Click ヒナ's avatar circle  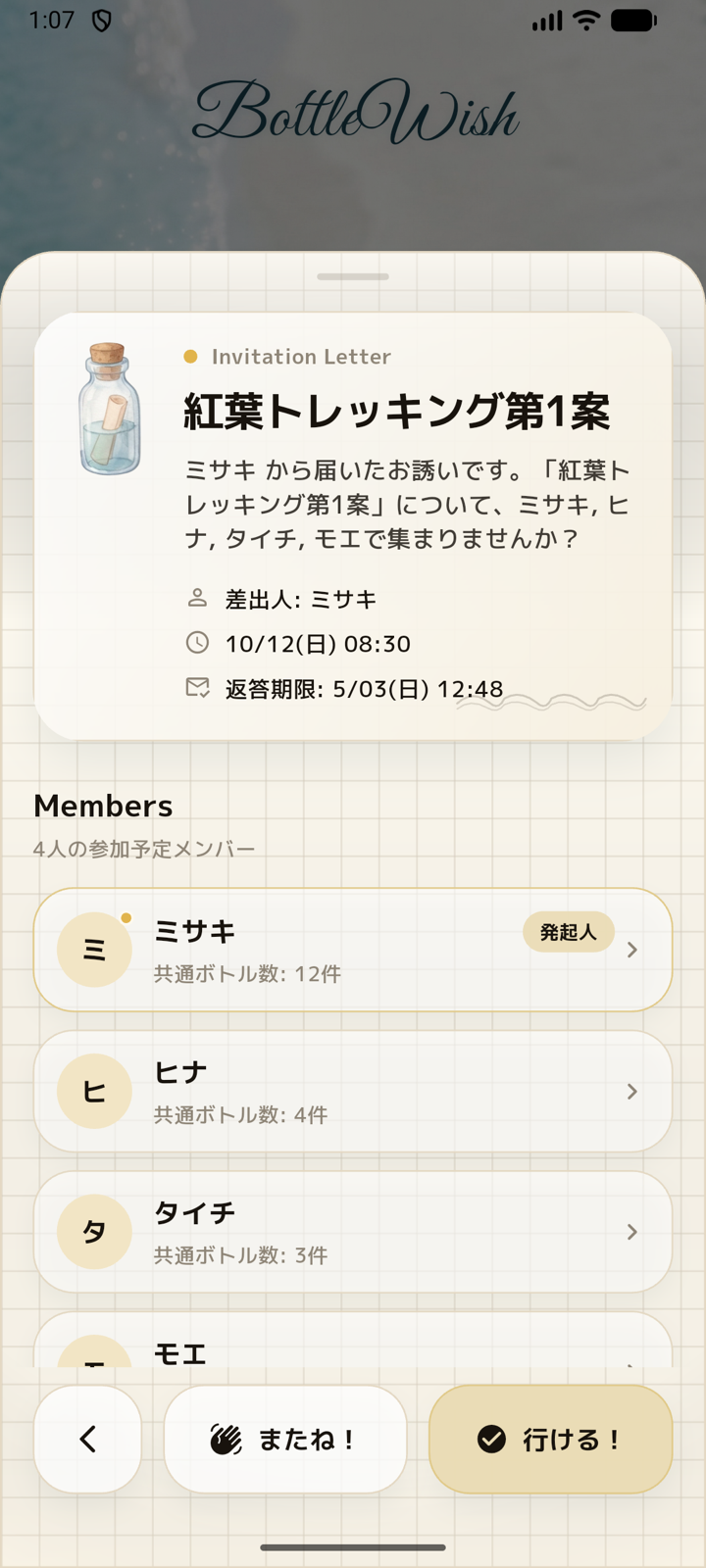[93, 1091]
